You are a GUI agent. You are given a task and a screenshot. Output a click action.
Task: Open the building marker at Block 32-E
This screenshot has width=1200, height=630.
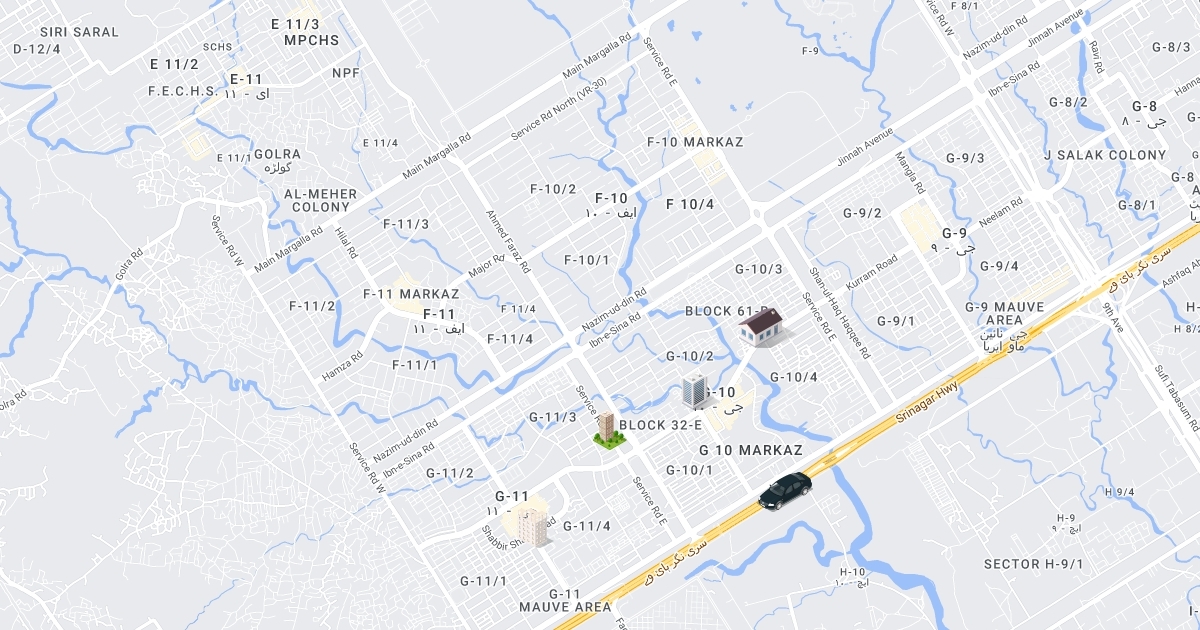coord(605,428)
